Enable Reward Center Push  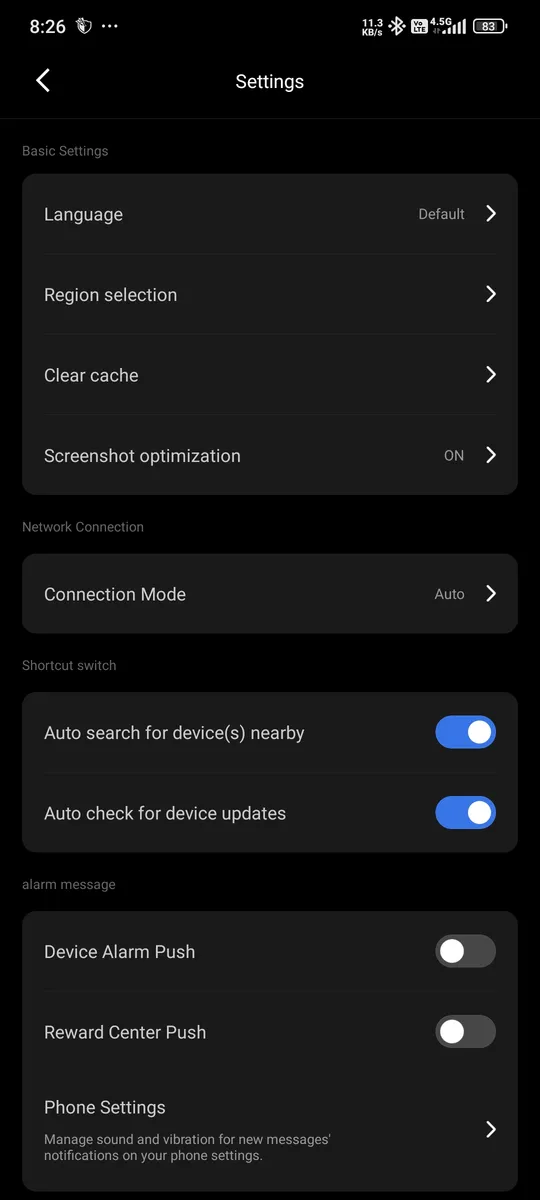pos(465,1031)
